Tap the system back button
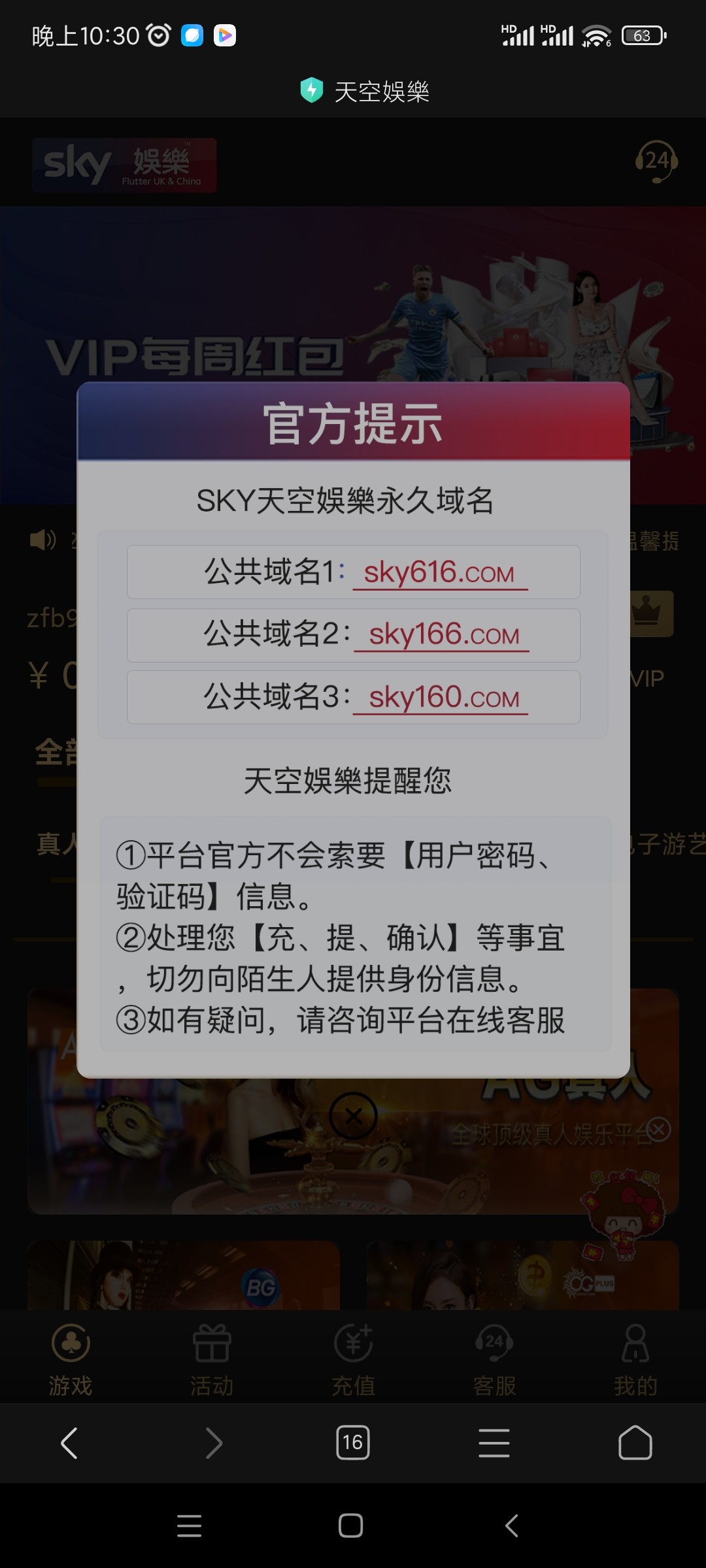The width and height of the screenshot is (706, 1568). click(512, 1526)
